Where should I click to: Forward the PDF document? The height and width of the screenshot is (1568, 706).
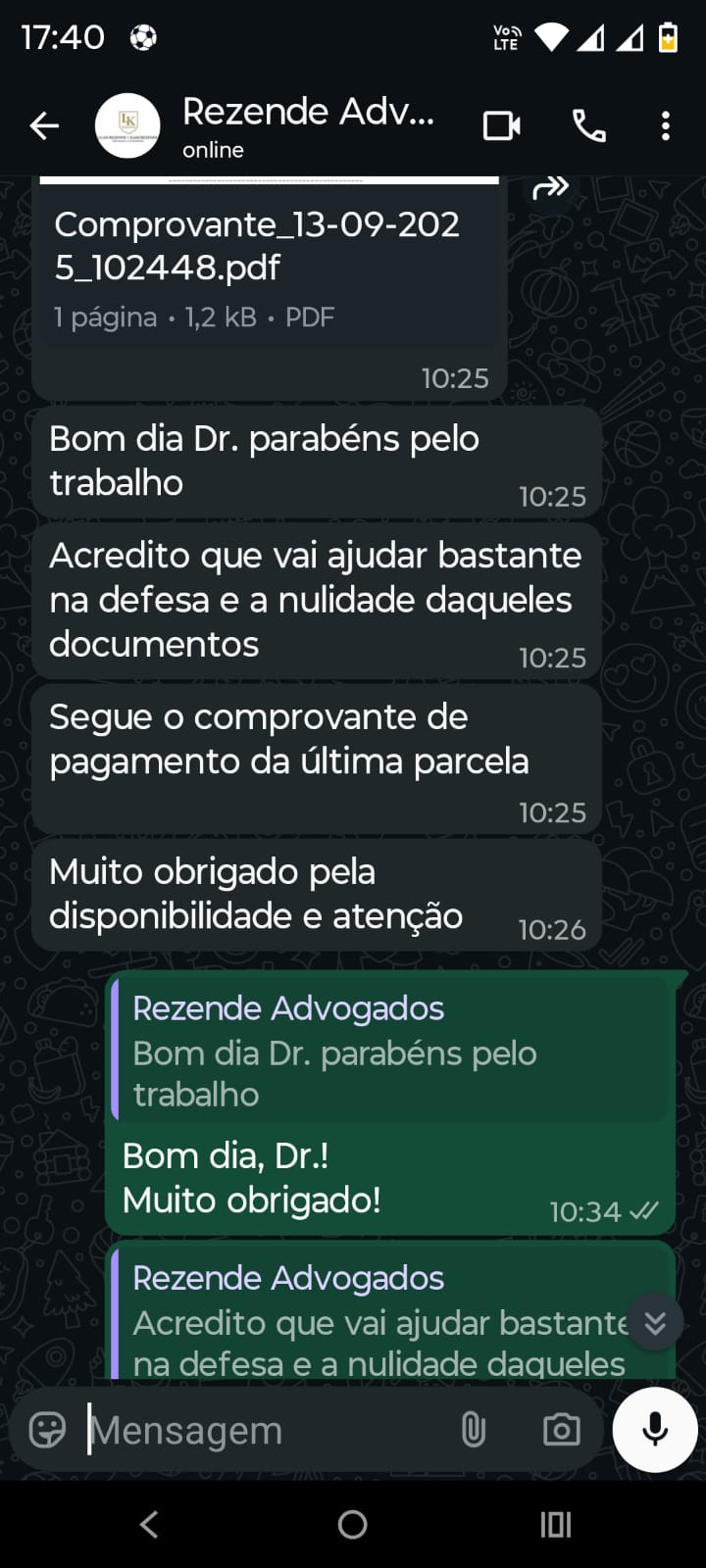coord(551,188)
